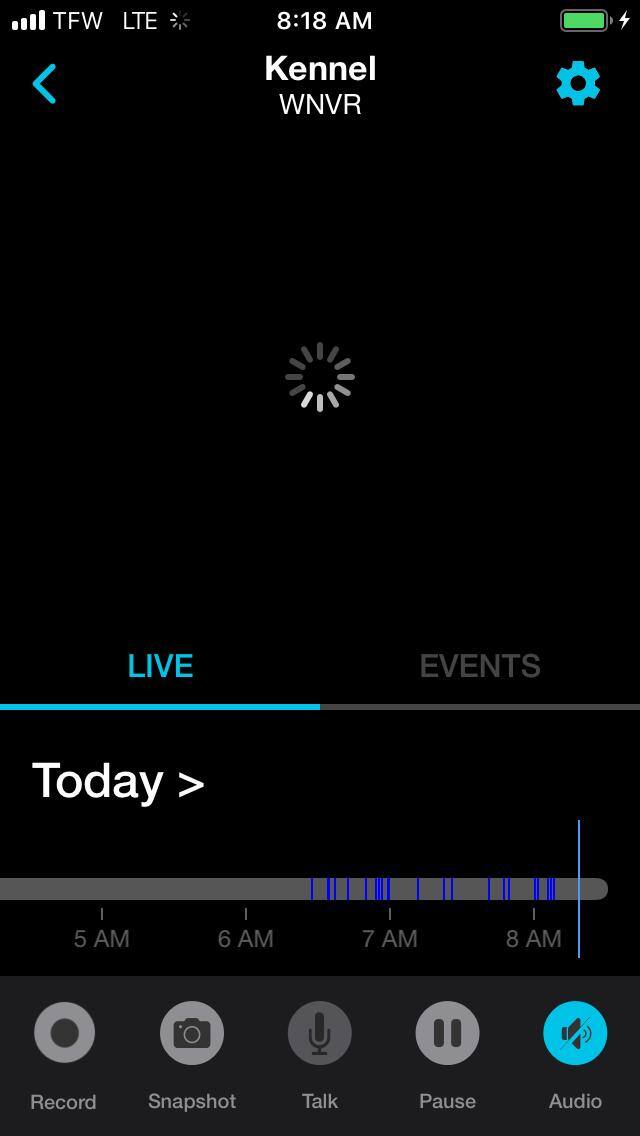640x1136 pixels.
Task: Toggle the Audio mute button
Action: coord(575,1033)
